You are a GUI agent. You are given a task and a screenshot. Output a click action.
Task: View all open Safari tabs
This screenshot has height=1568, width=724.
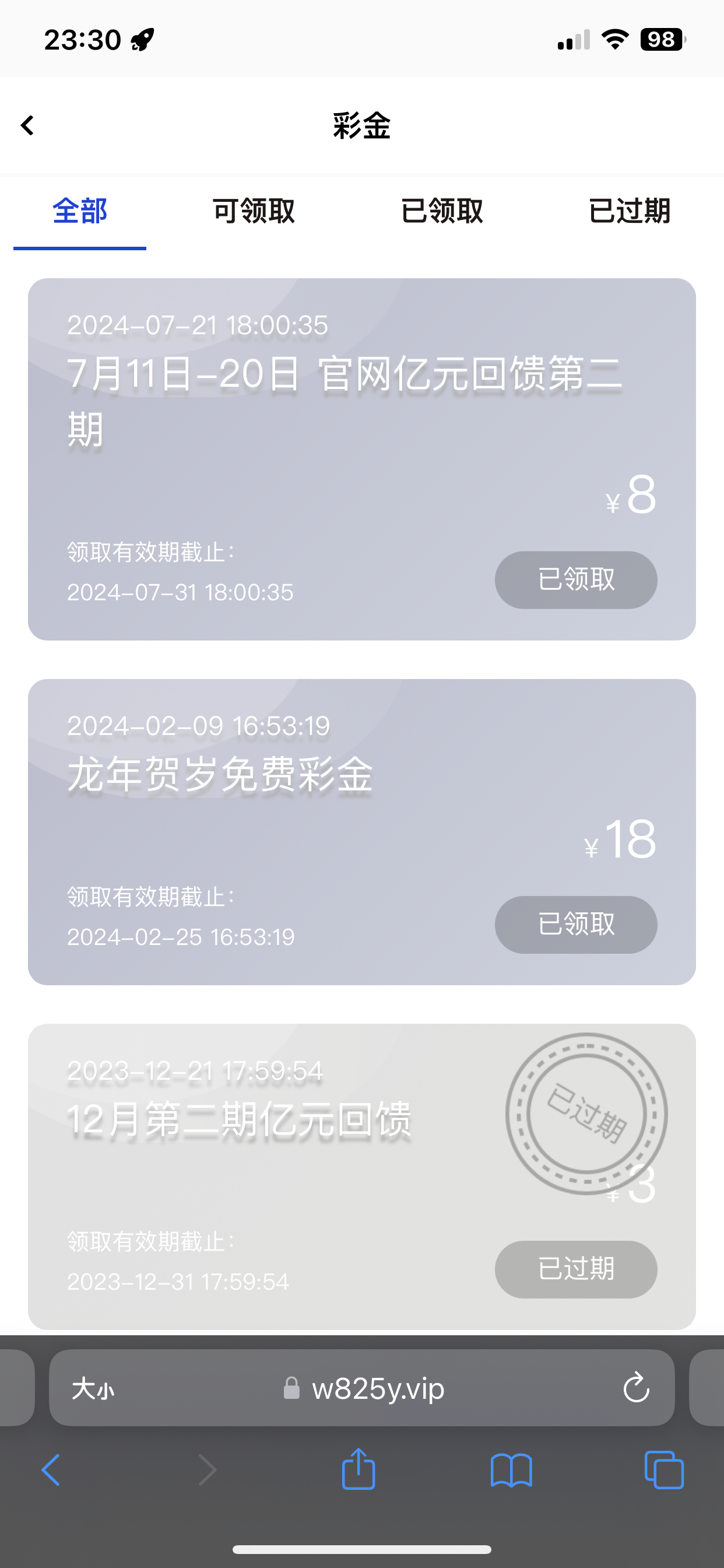tap(664, 1470)
